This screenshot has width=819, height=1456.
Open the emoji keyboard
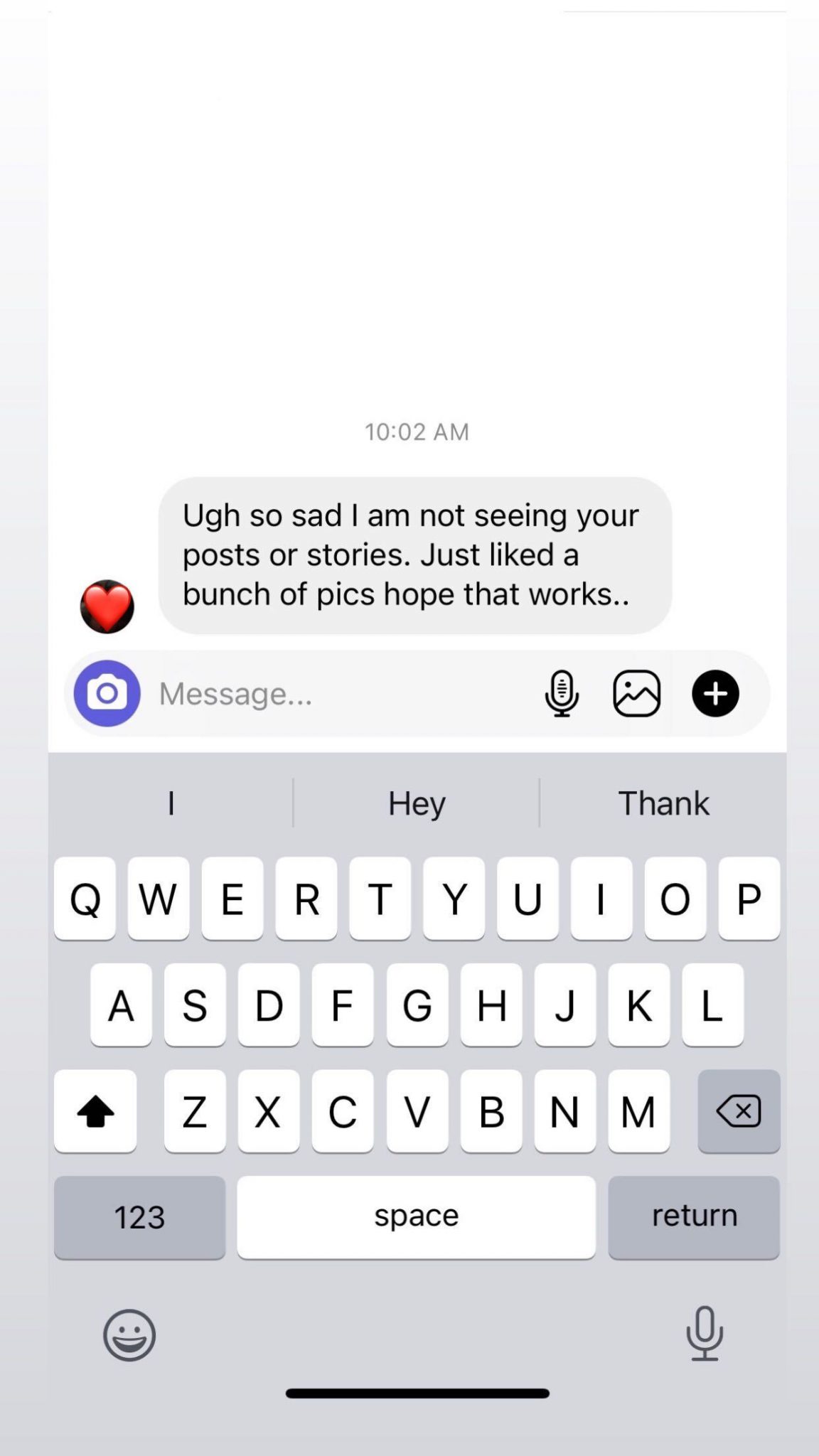click(129, 1334)
